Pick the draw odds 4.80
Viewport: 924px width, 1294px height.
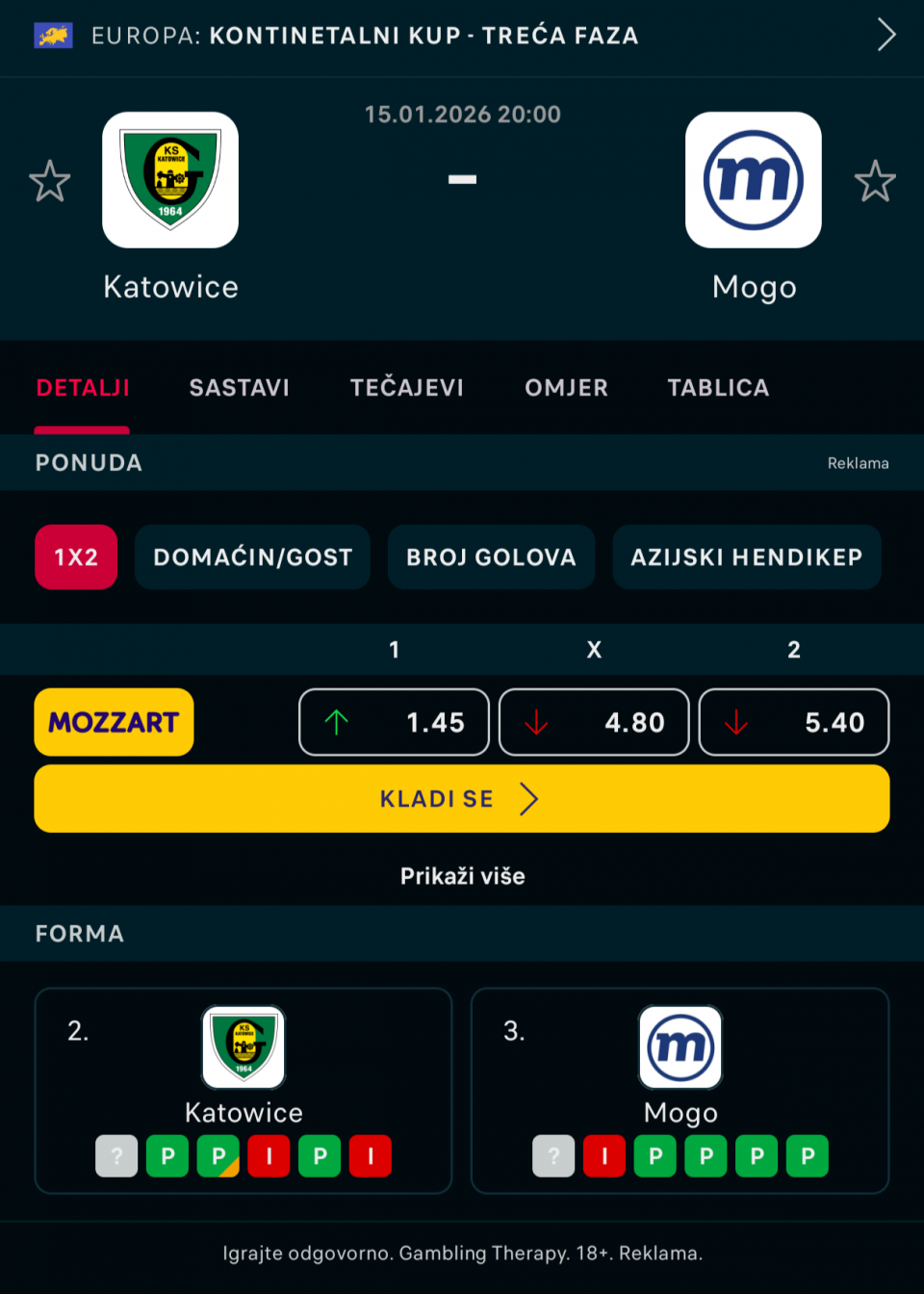tap(594, 722)
